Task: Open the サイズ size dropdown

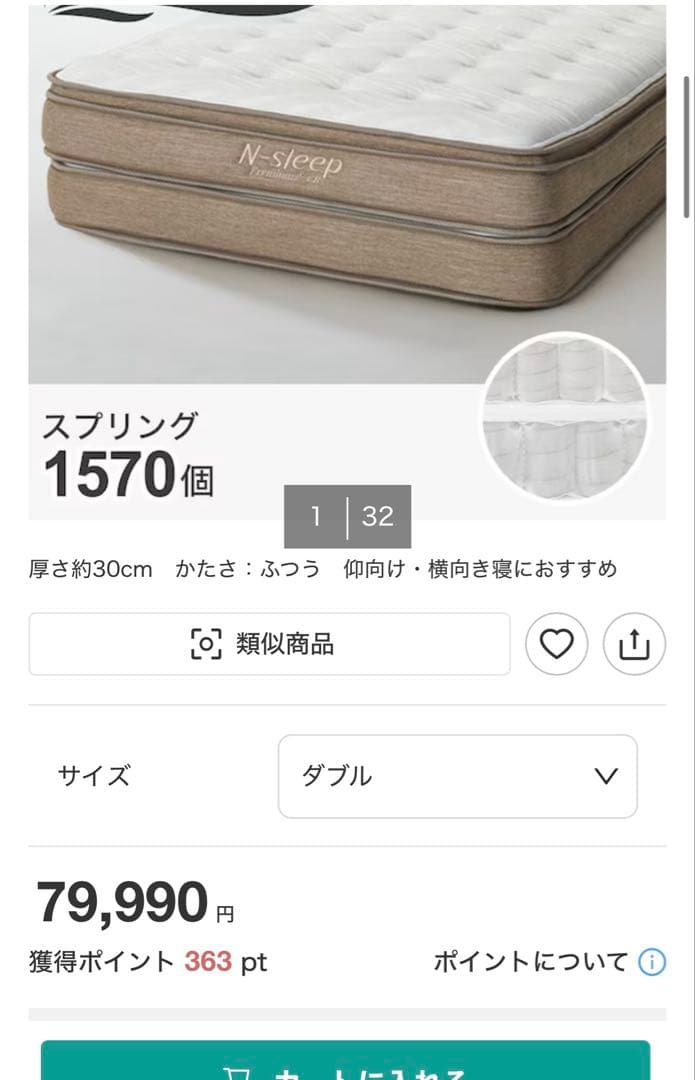Action: tap(457, 776)
